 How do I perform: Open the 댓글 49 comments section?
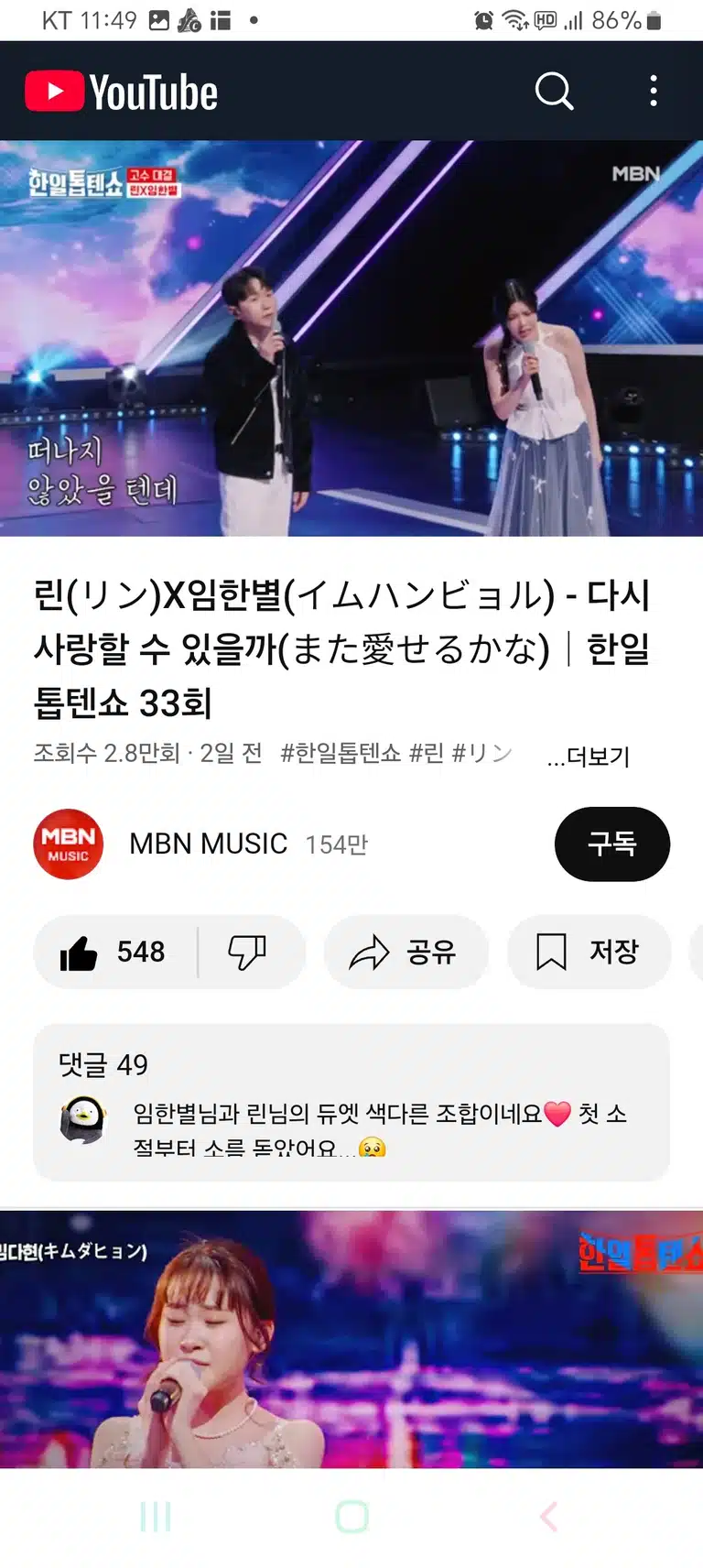tap(351, 1103)
